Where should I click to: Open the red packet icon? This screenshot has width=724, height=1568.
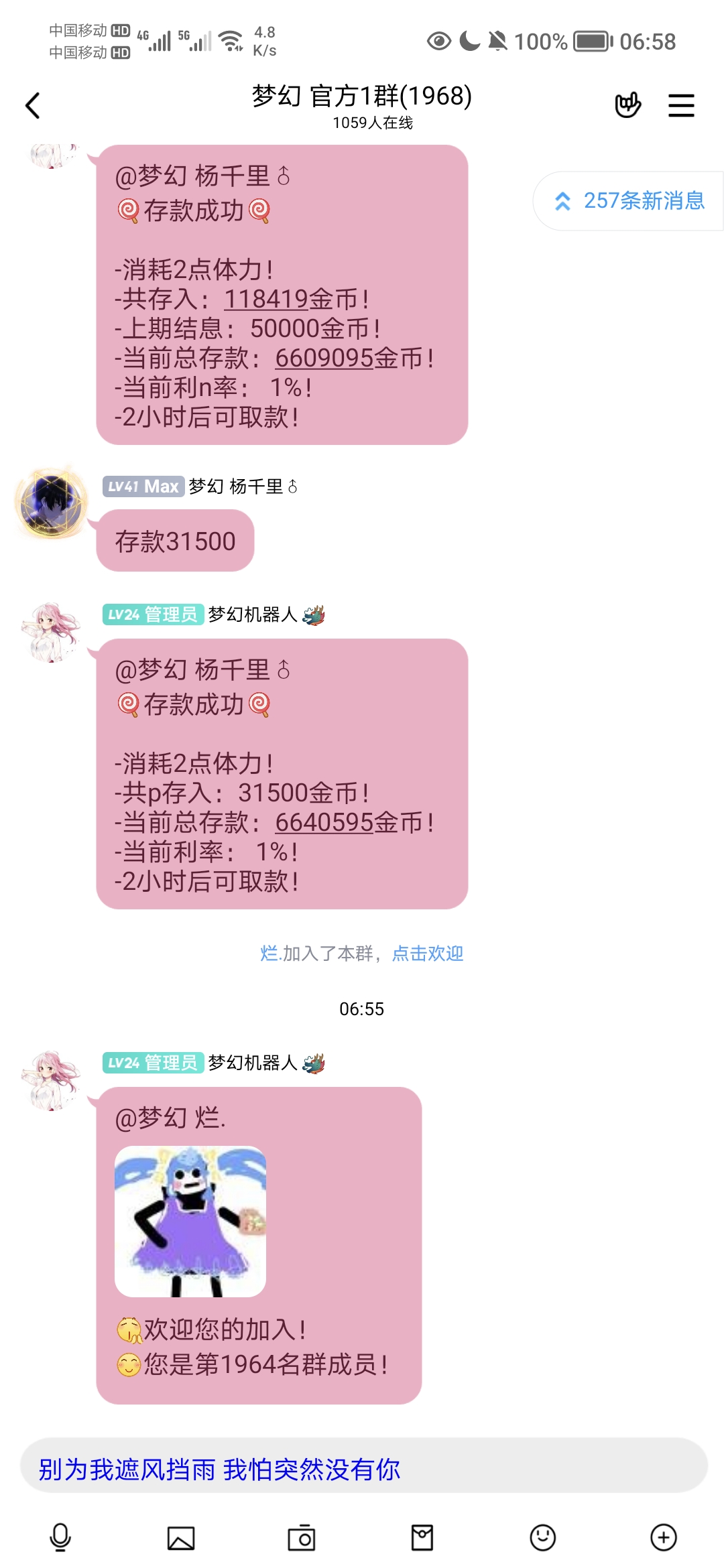tap(422, 1537)
